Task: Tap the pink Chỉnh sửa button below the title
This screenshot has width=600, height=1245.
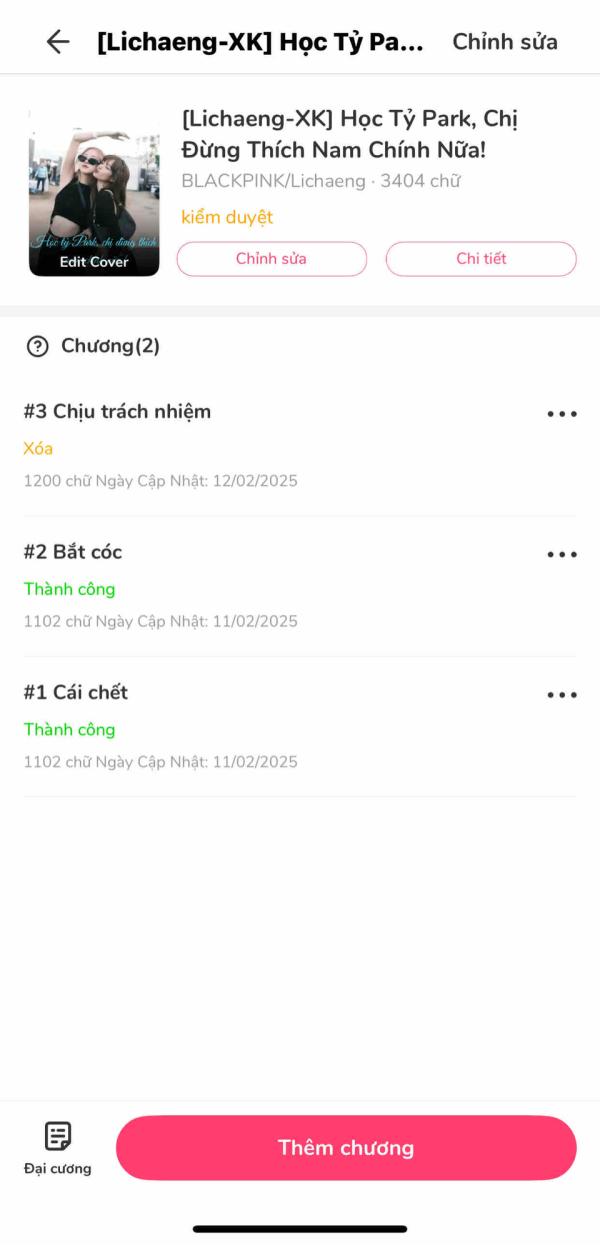Action: 271,259
